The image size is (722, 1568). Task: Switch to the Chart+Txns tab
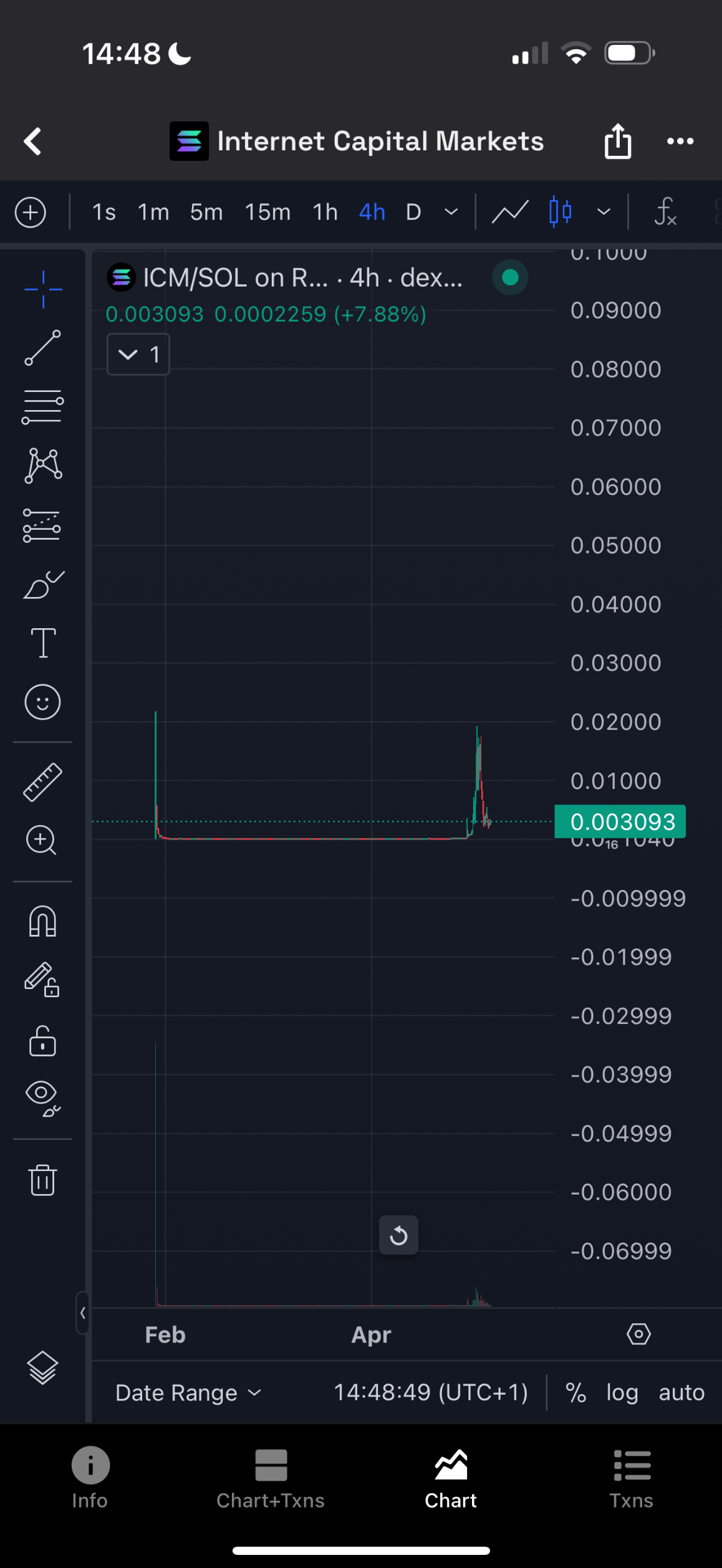click(271, 1479)
